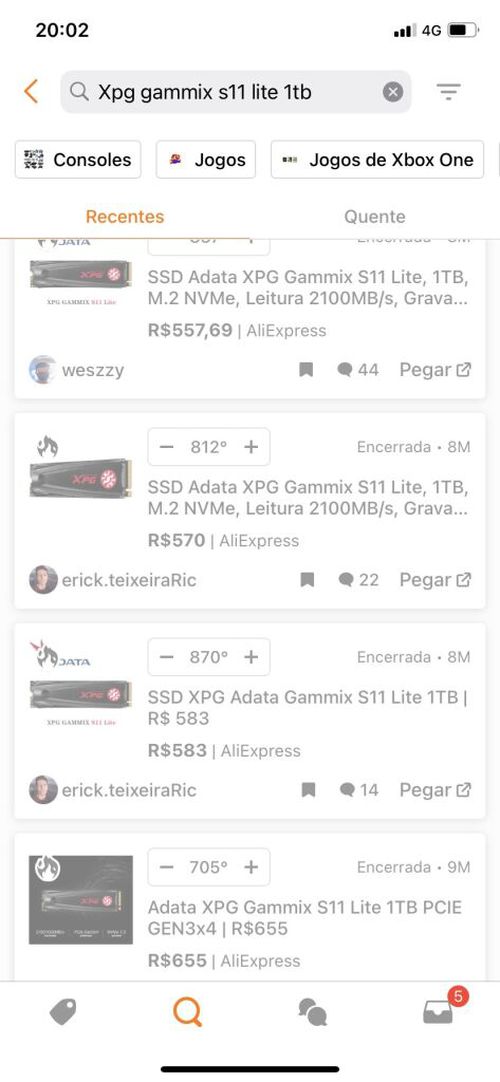Select the Consoles chip
This screenshot has height=1082, width=500.
tap(78, 159)
